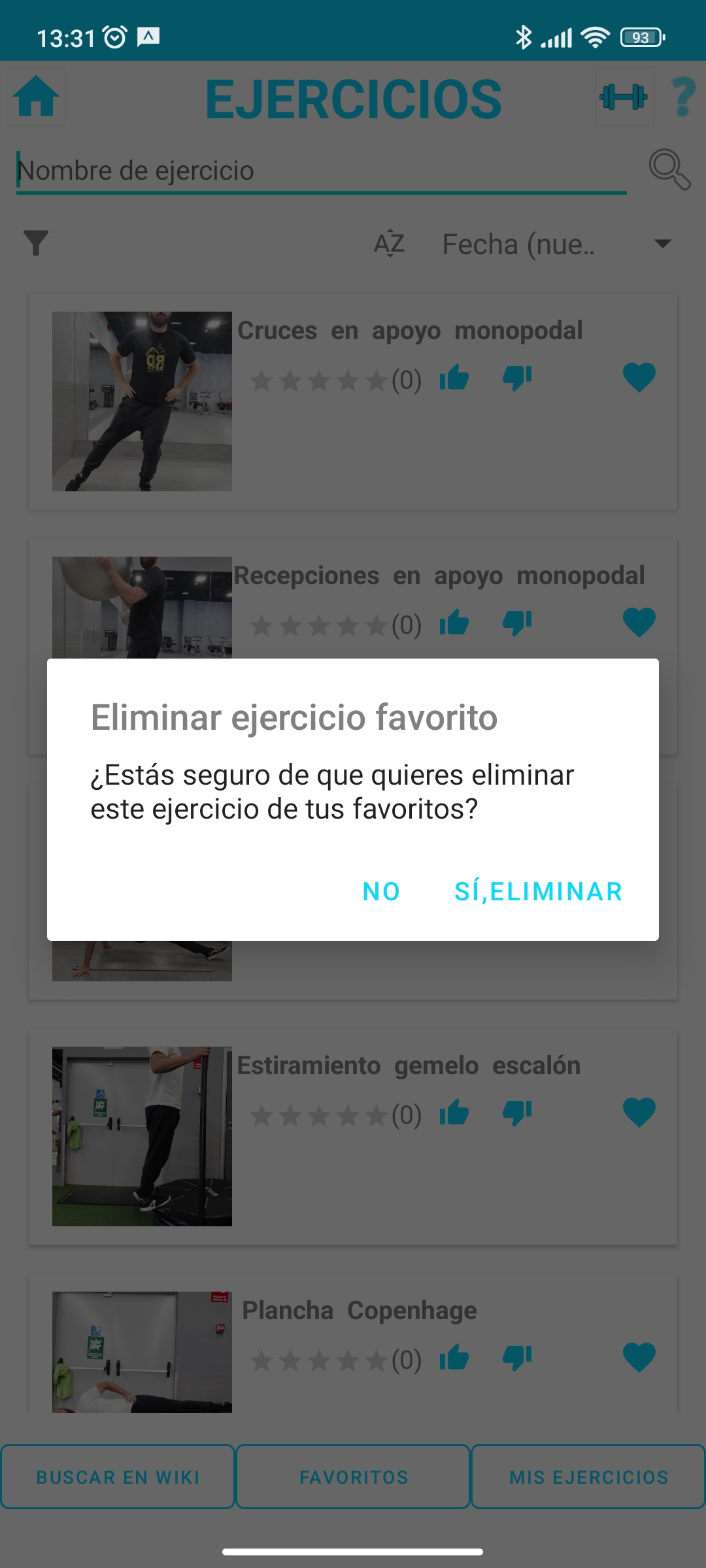
Task: Choose NO to keep the favorite
Action: tap(381, 891)
